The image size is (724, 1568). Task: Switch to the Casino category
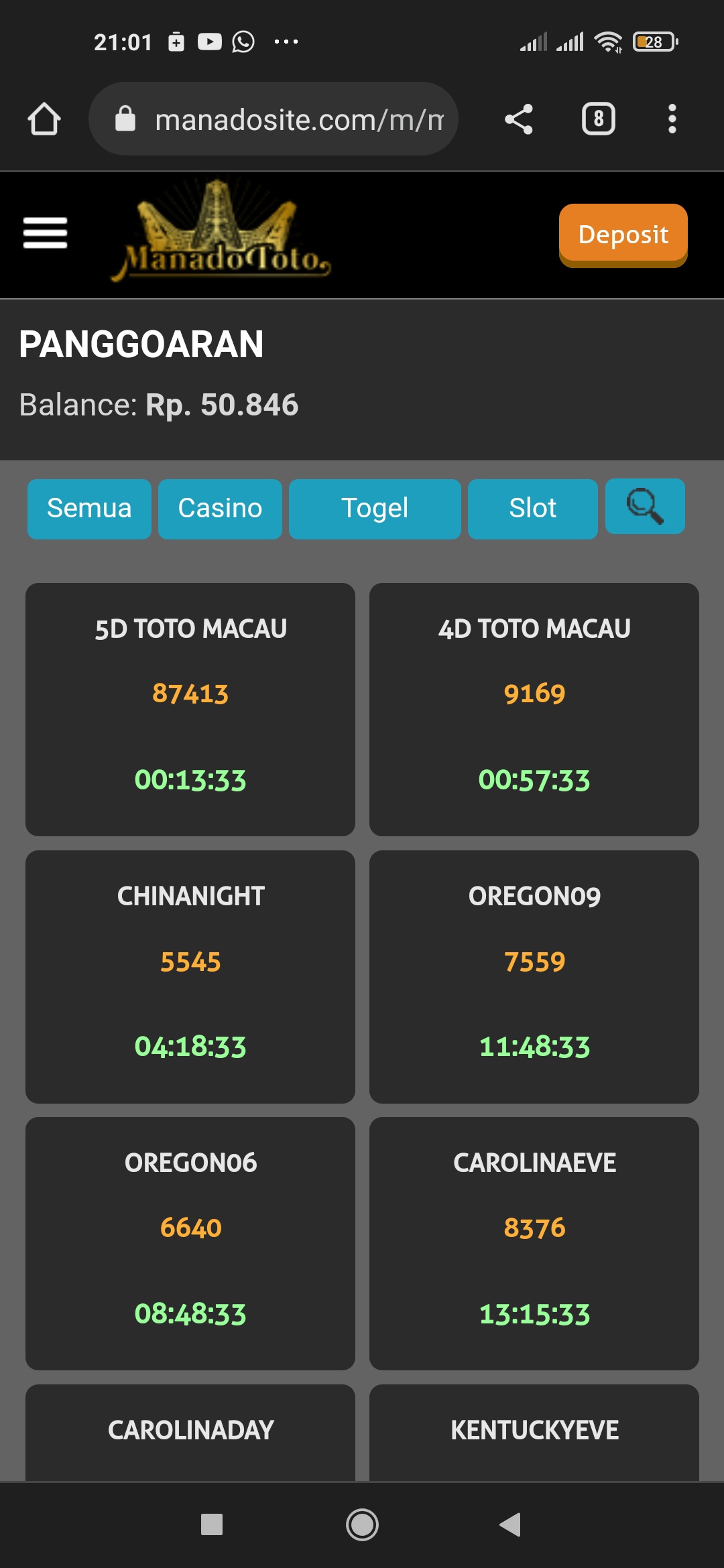tap(220, 509)
